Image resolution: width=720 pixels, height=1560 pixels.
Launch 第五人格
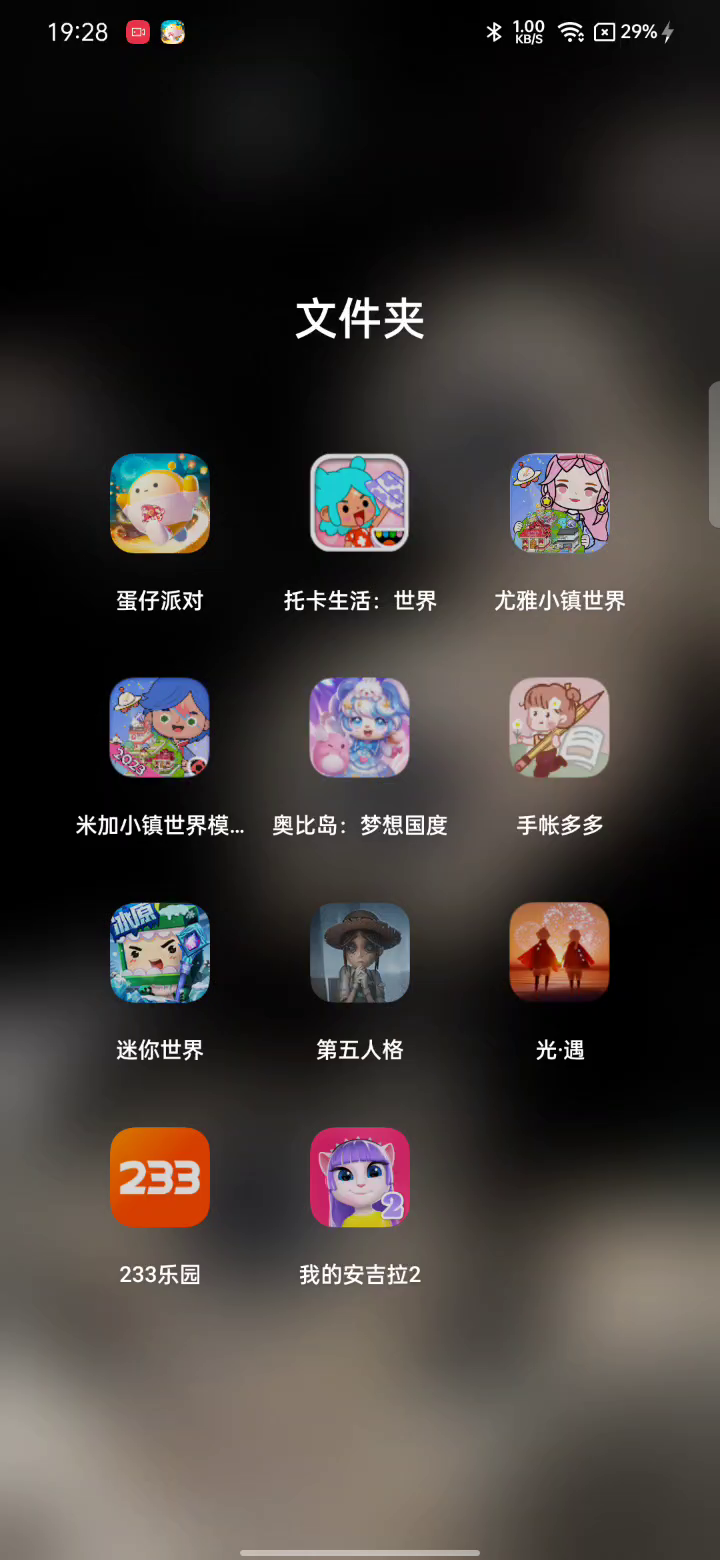tap(360, 953)
